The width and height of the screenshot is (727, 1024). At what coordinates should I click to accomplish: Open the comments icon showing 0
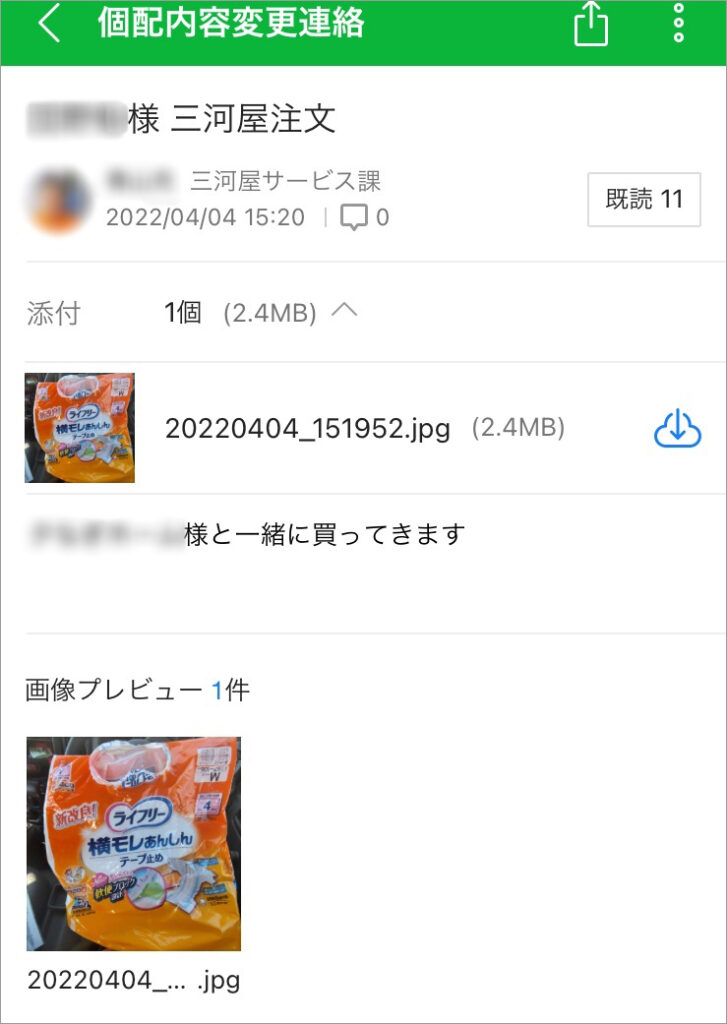[354, 217]
